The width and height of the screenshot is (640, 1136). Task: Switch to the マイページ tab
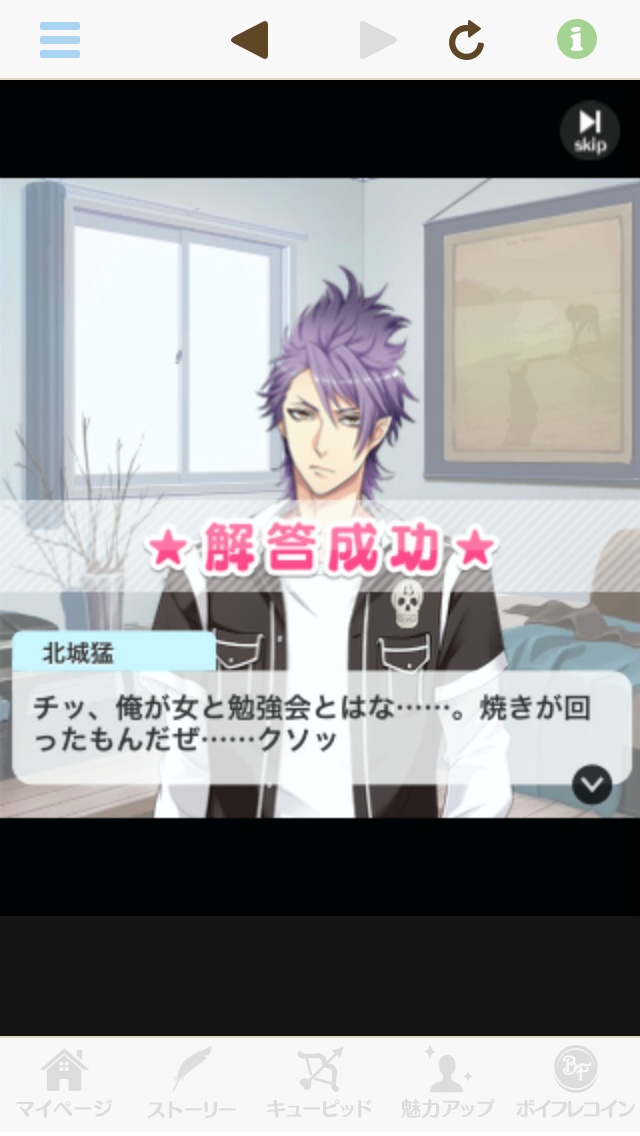pyautogui.click(x=64, y=1085)
